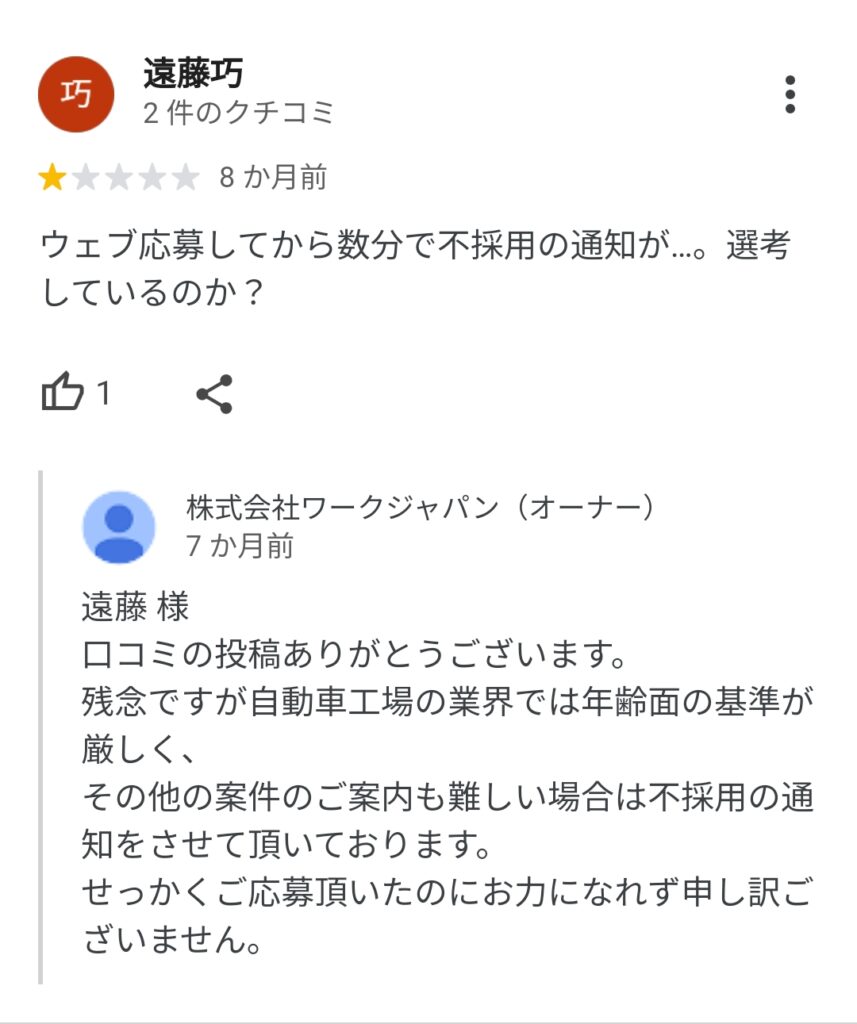
Task: Open the overflow menu on 遠藤巧's review
Action: [790, 94]
